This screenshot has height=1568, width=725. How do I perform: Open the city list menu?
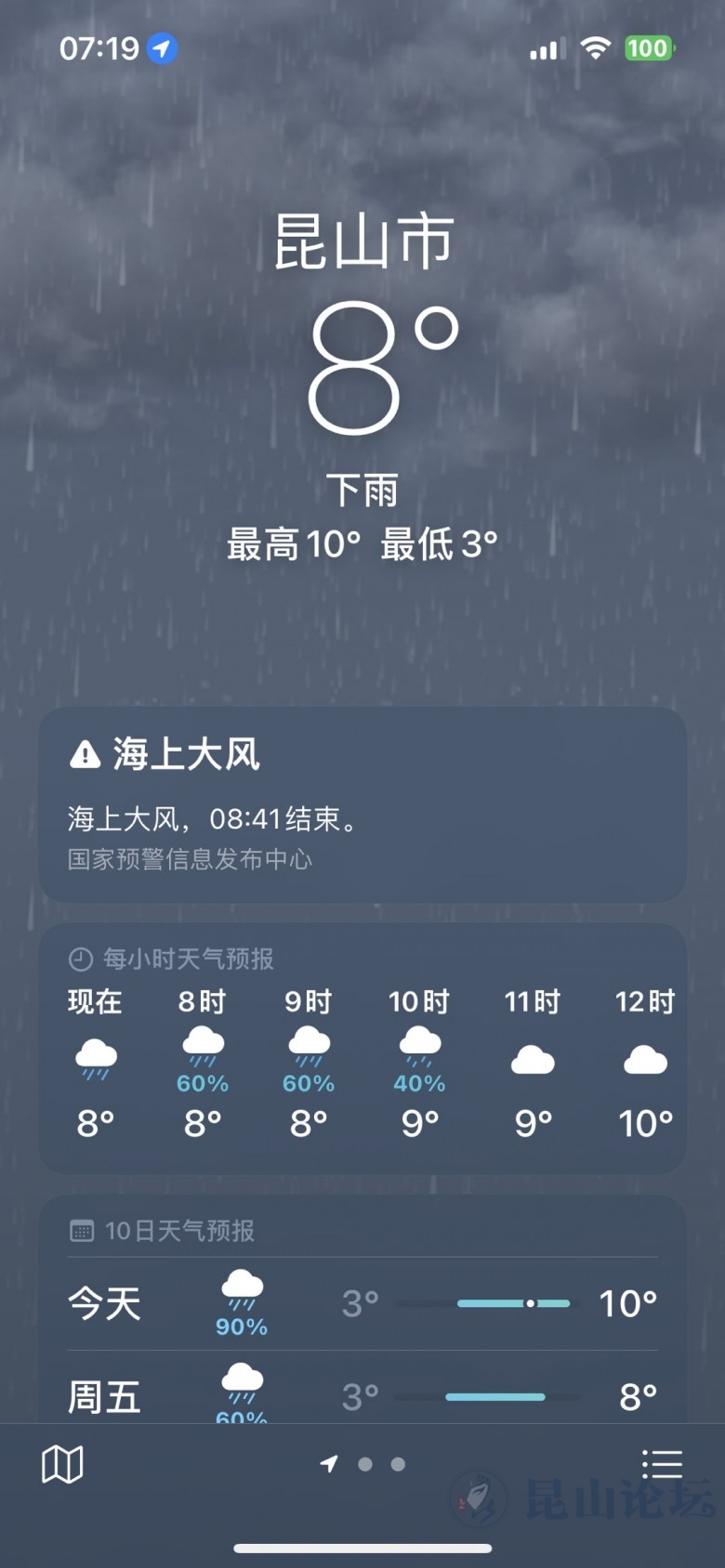pos(662,1465)
